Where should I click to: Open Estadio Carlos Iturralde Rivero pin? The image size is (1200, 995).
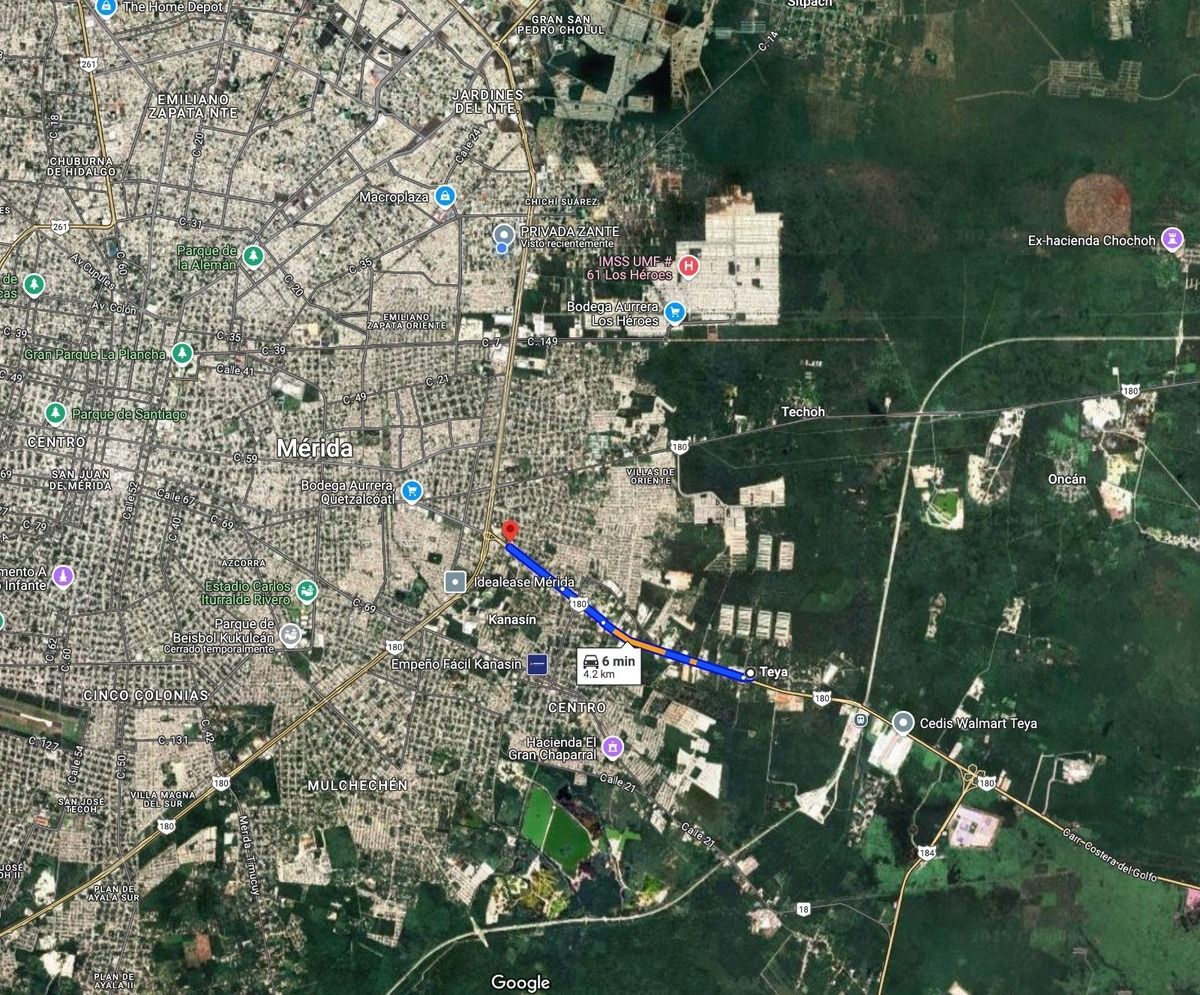click(x=307, y=591)
